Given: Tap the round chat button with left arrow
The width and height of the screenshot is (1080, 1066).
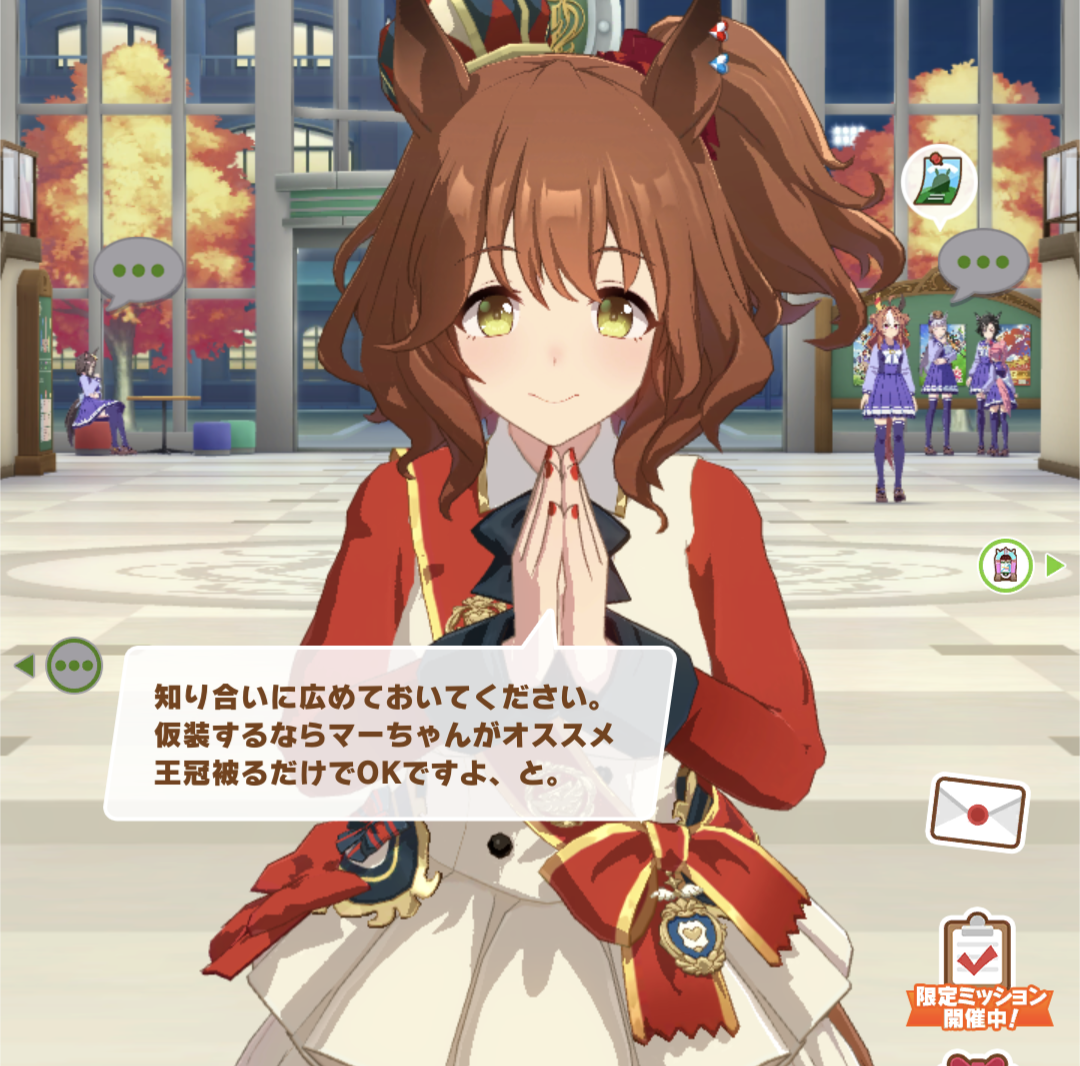Looking at the screenshot, I should (x=74, y=665).
